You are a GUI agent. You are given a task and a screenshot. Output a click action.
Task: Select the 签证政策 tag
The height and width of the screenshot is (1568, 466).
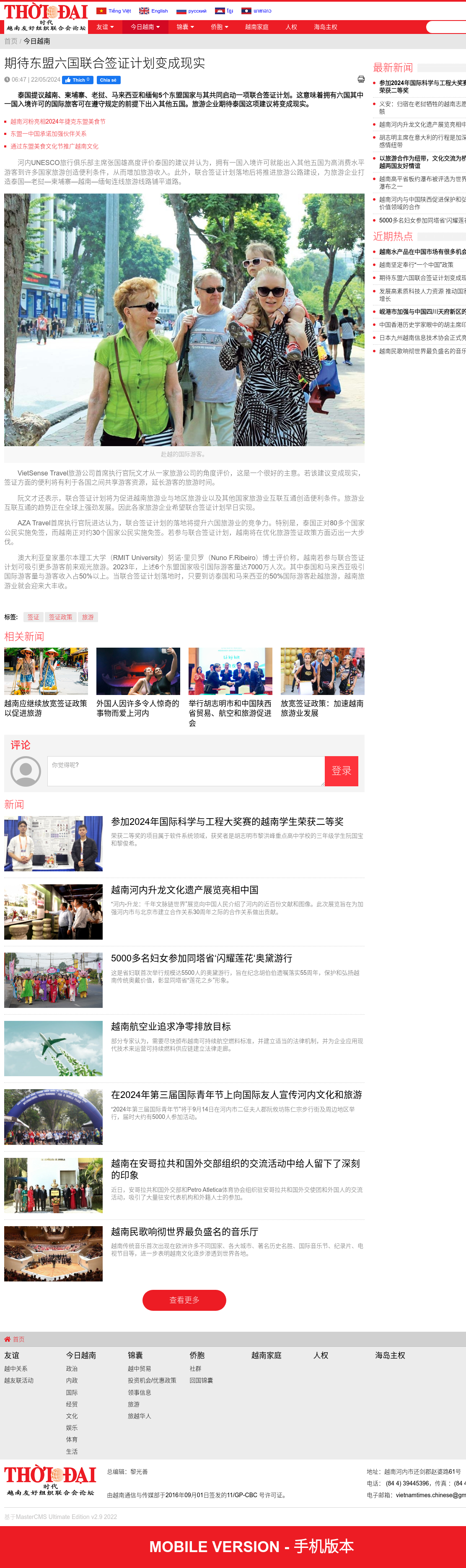tap(60, 617)
